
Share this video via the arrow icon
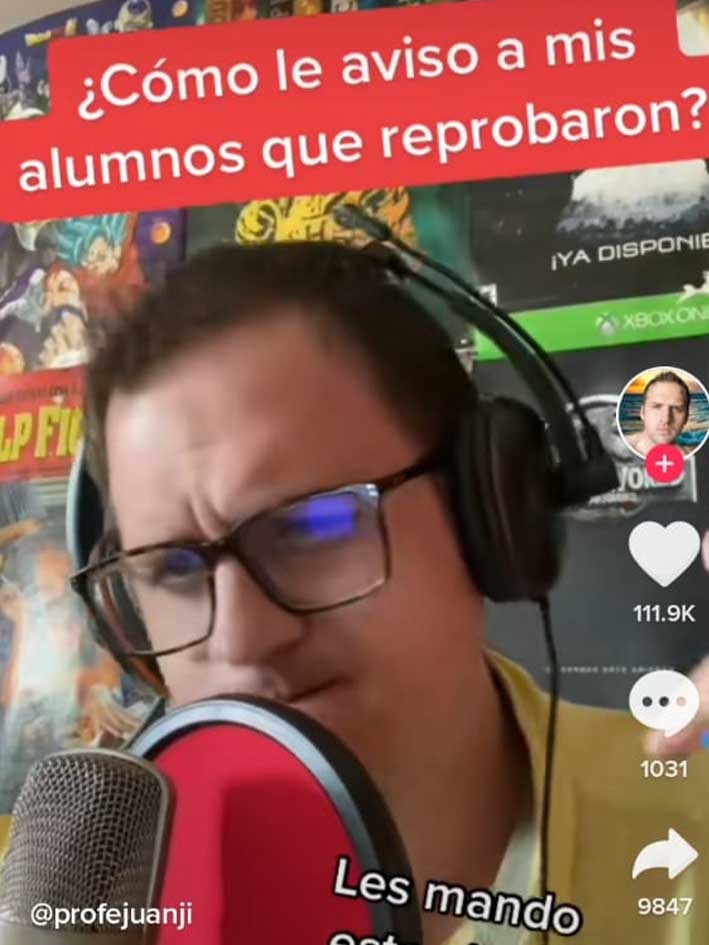coord(665,857)
